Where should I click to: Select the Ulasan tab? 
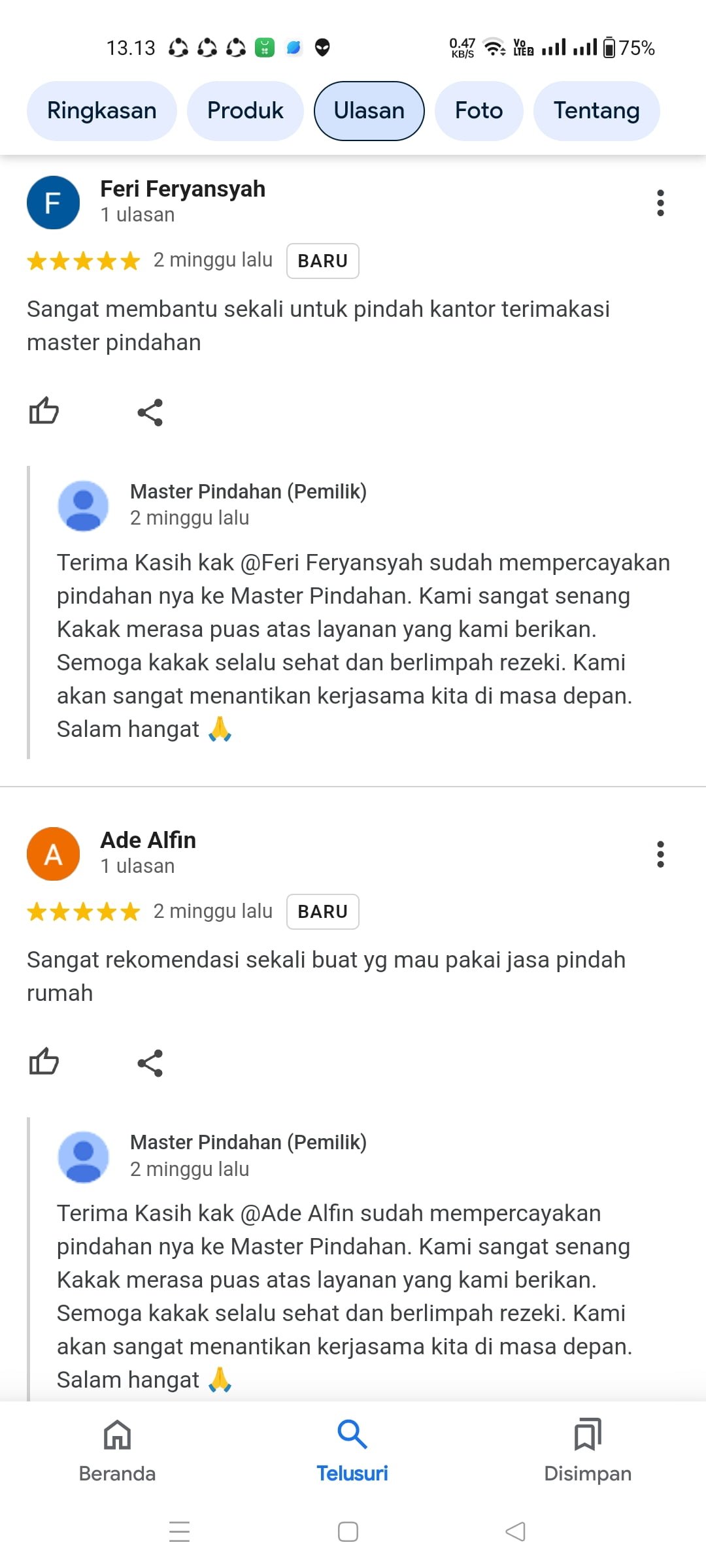(x=369, y=110)
